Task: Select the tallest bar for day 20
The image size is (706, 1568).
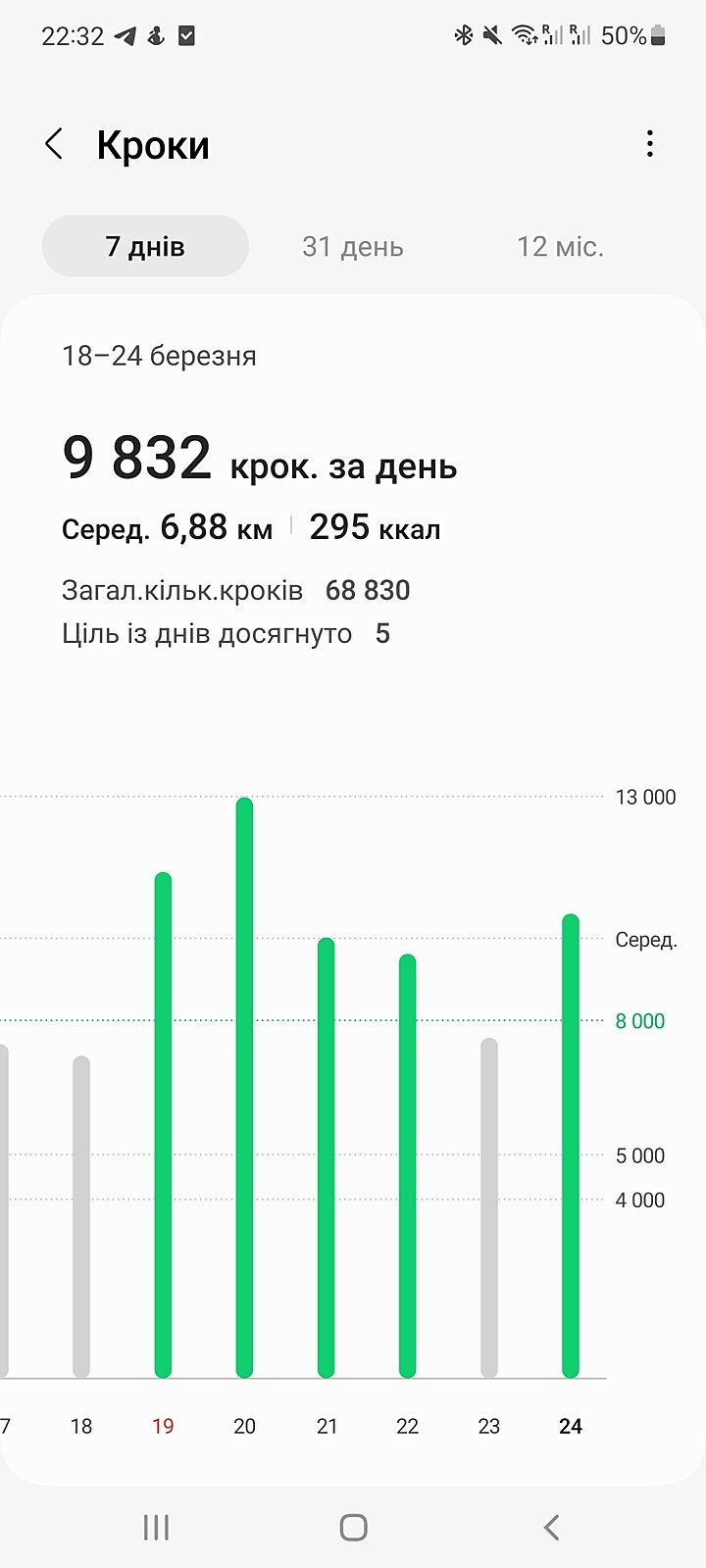Action: 244,1088
